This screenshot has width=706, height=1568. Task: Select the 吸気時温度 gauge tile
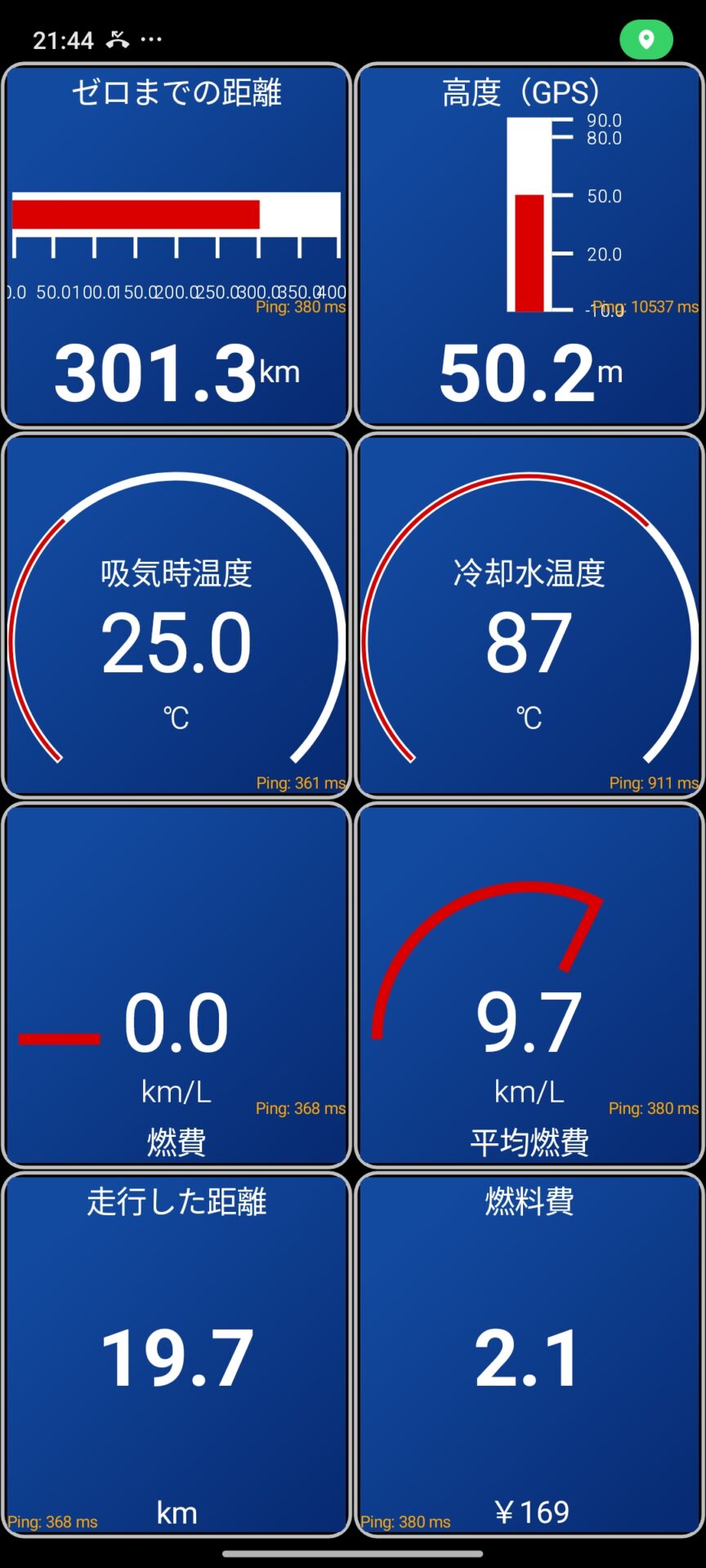(176, 616)
